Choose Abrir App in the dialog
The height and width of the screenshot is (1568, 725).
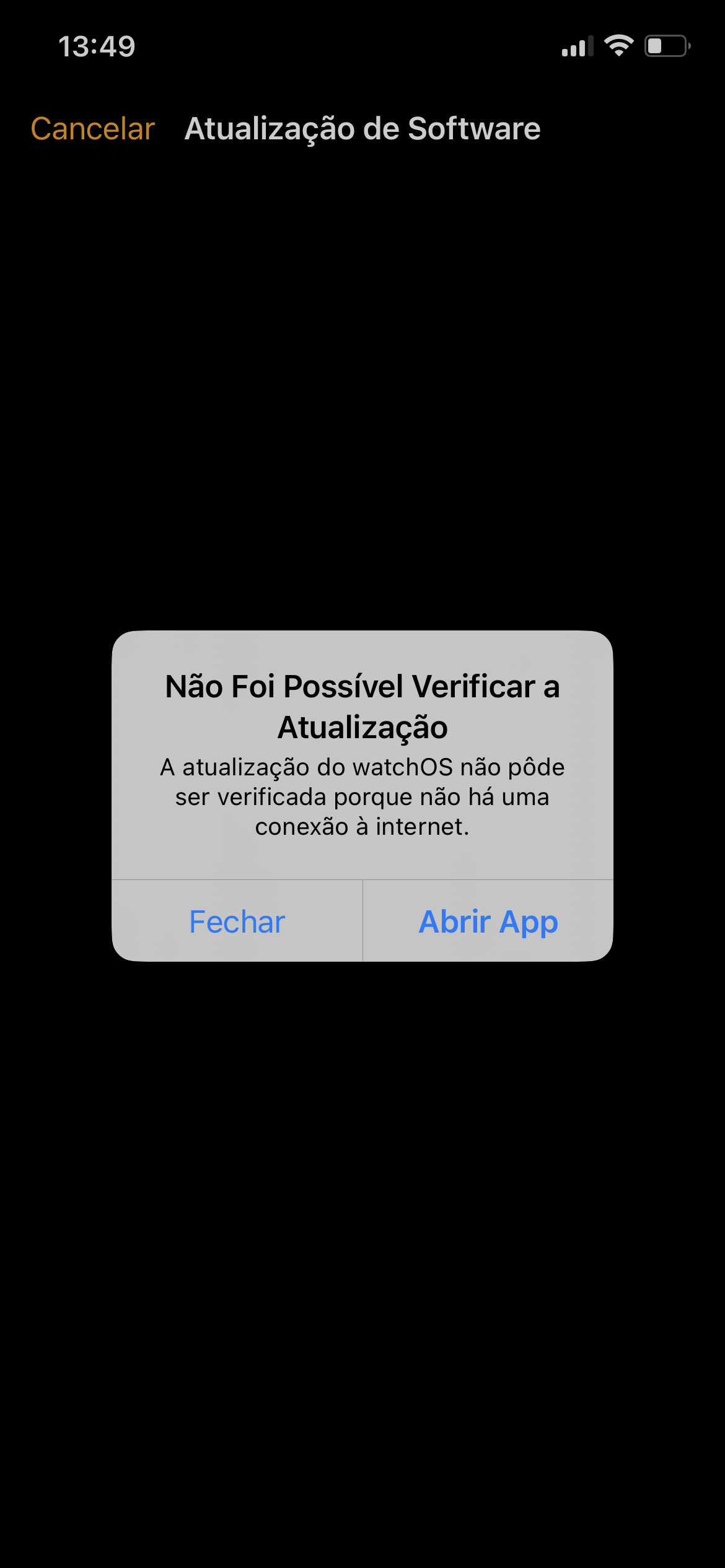coord(488,921)
